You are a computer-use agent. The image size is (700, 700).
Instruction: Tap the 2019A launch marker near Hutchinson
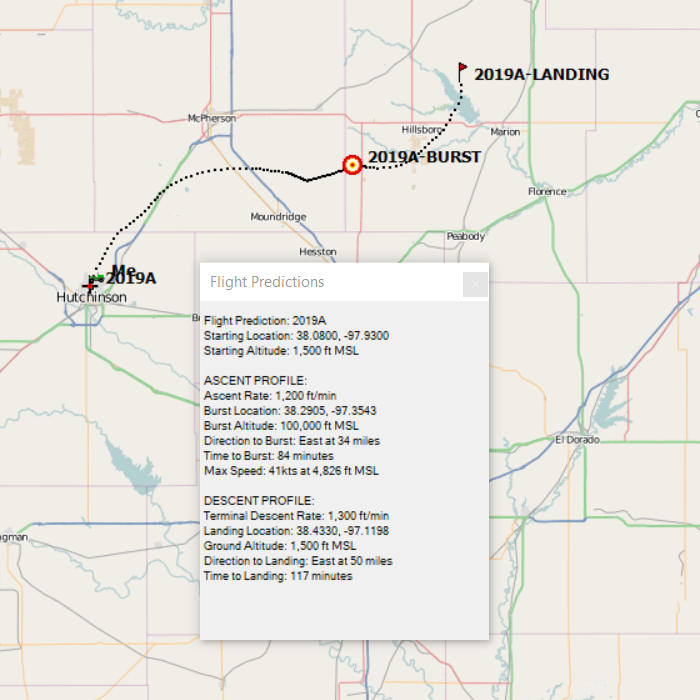point(90,287)
